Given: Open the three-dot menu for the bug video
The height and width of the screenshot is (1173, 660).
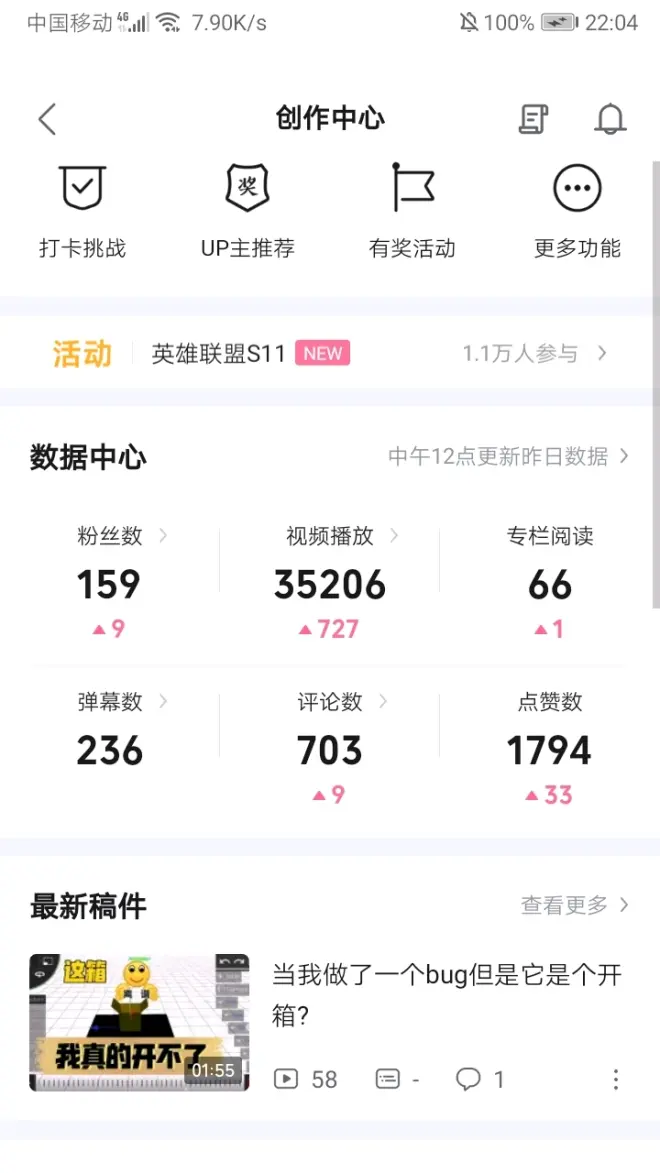Looking at the screenshot, I should click(616, 1079).
